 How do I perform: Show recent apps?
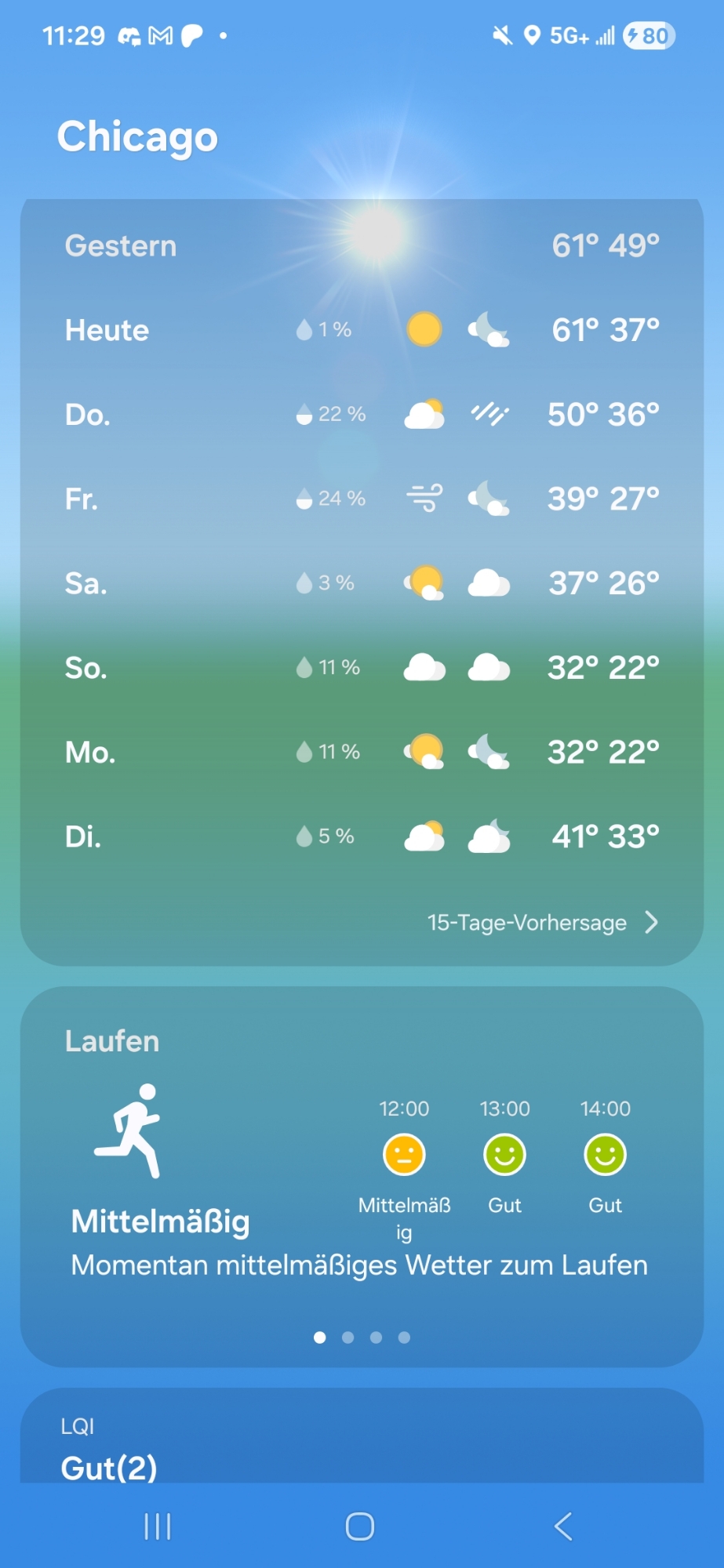click(158, 1526)
